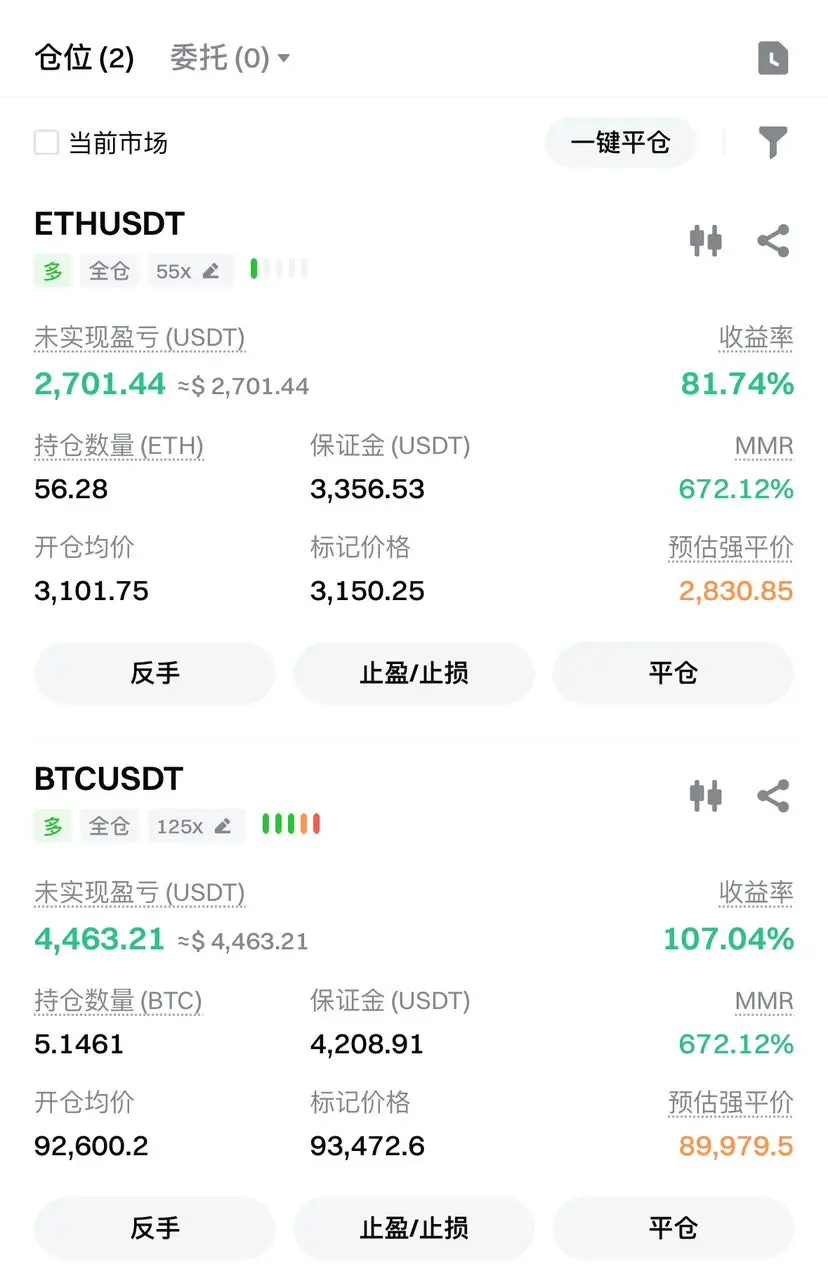Open the ETHUSDT chart icon
Viewport: 828px width, 1281px height.
706,241
